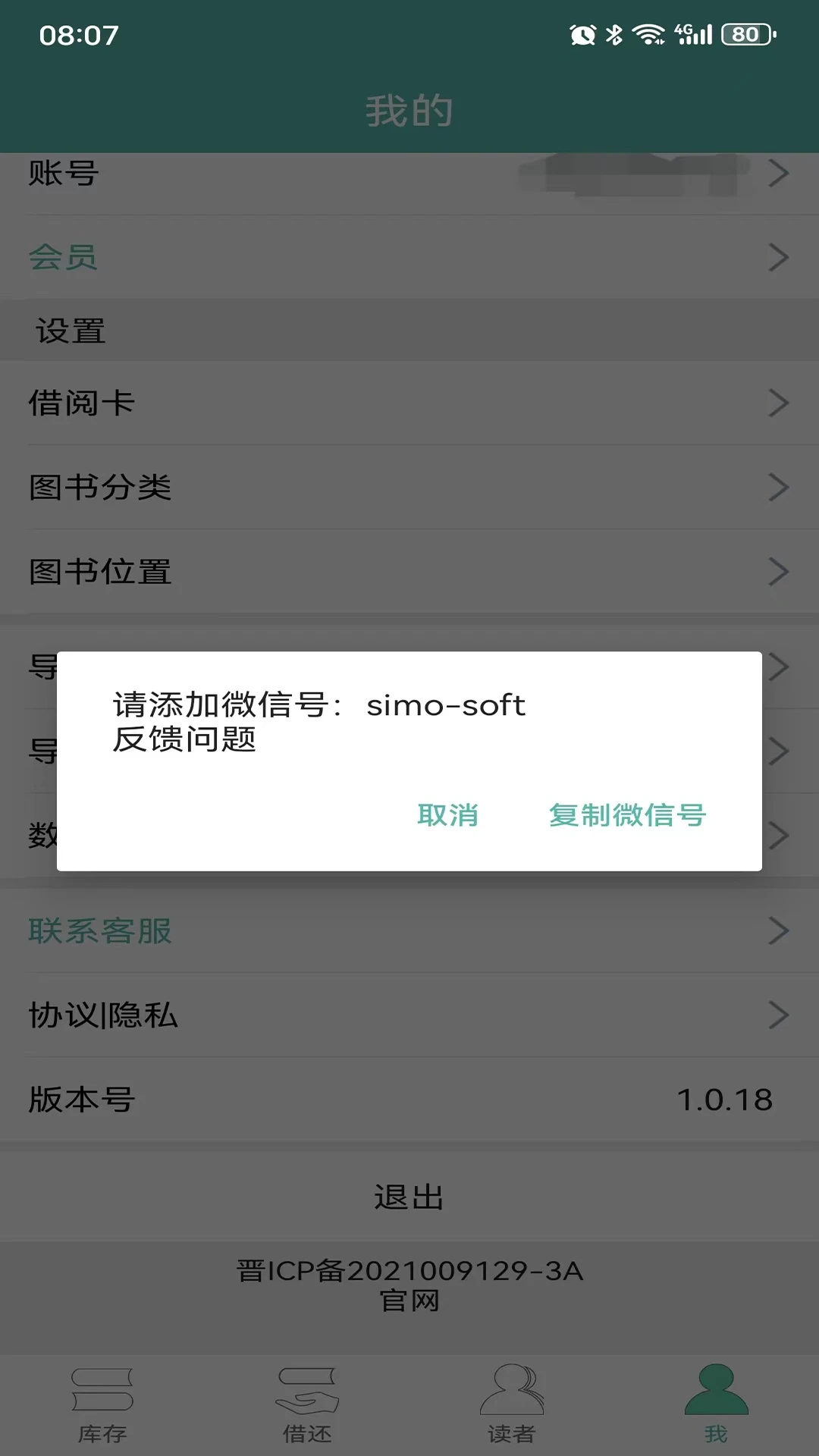Open the 读者 reader section icon
The width and height of the screenshot is (819, 1456).
pos(512,1399)
